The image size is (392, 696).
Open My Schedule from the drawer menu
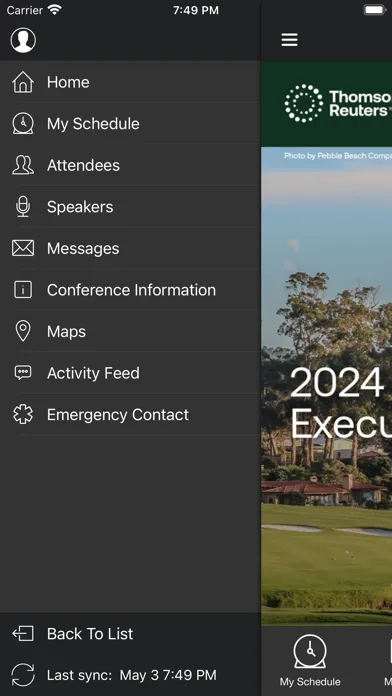(130, 124)
